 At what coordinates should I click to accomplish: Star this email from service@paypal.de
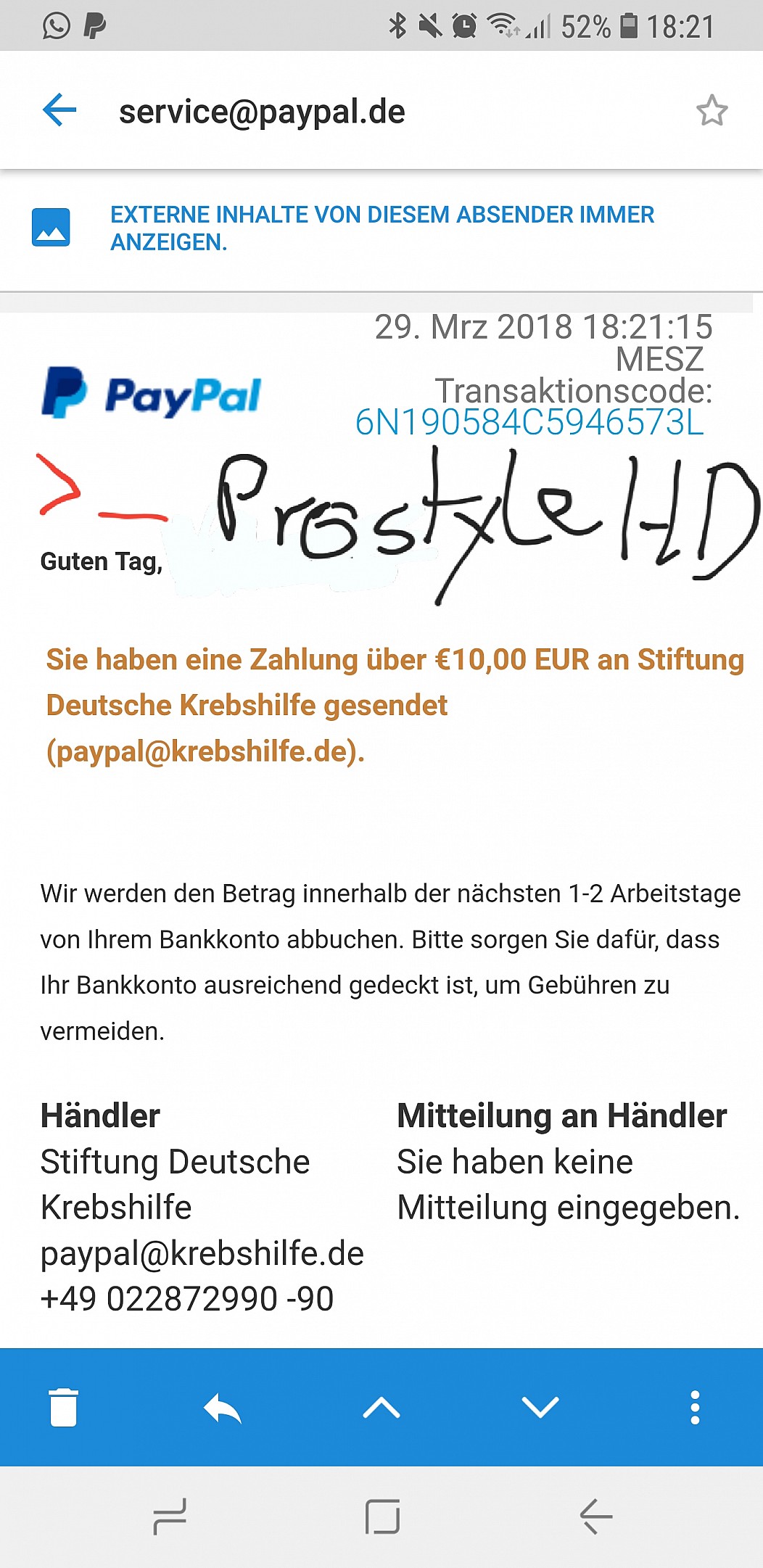[712, 111]
